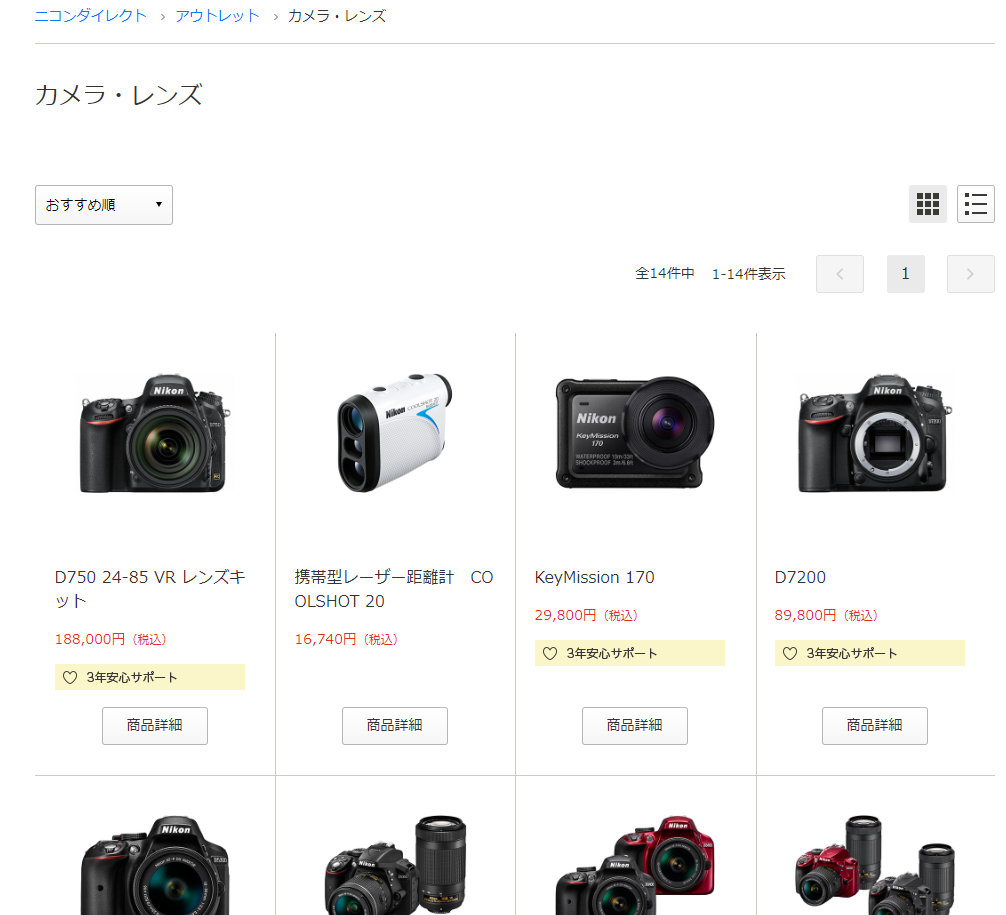Go to the next results page
This screenshot has height=915, width=1006.
tap(970, 274)
